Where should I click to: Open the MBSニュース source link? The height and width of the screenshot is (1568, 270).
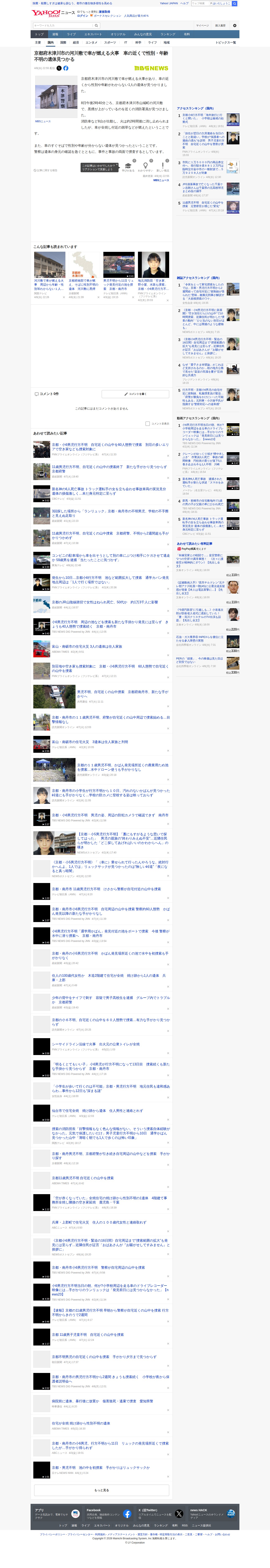pos(43,121)
